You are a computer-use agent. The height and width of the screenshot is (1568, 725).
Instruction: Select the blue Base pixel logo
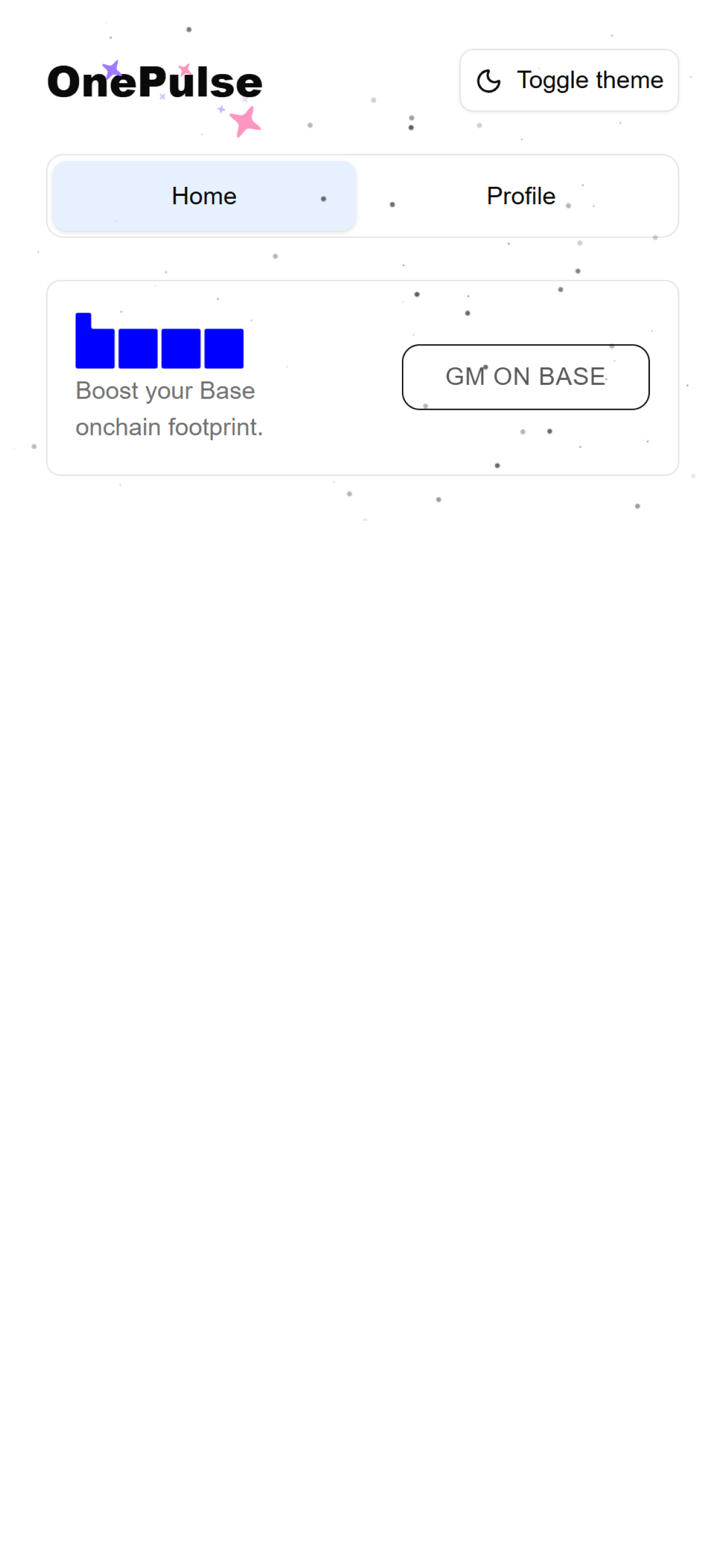(x=158, y=341)
